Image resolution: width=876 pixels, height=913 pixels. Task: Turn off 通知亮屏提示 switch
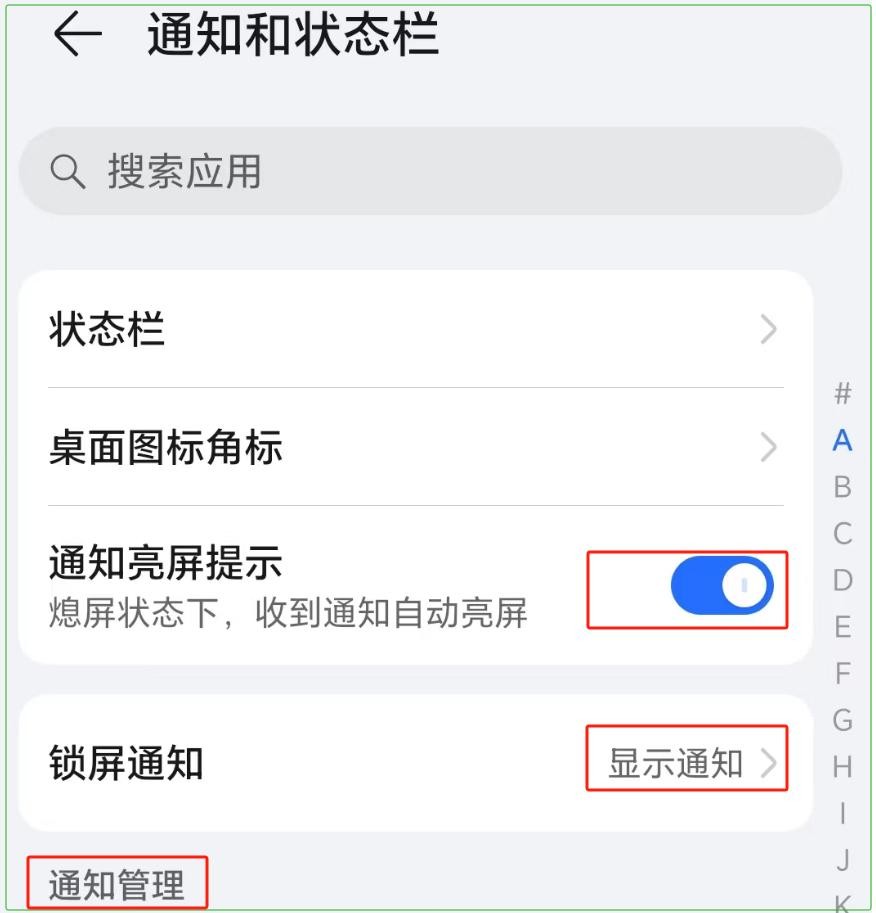(722, 586)
